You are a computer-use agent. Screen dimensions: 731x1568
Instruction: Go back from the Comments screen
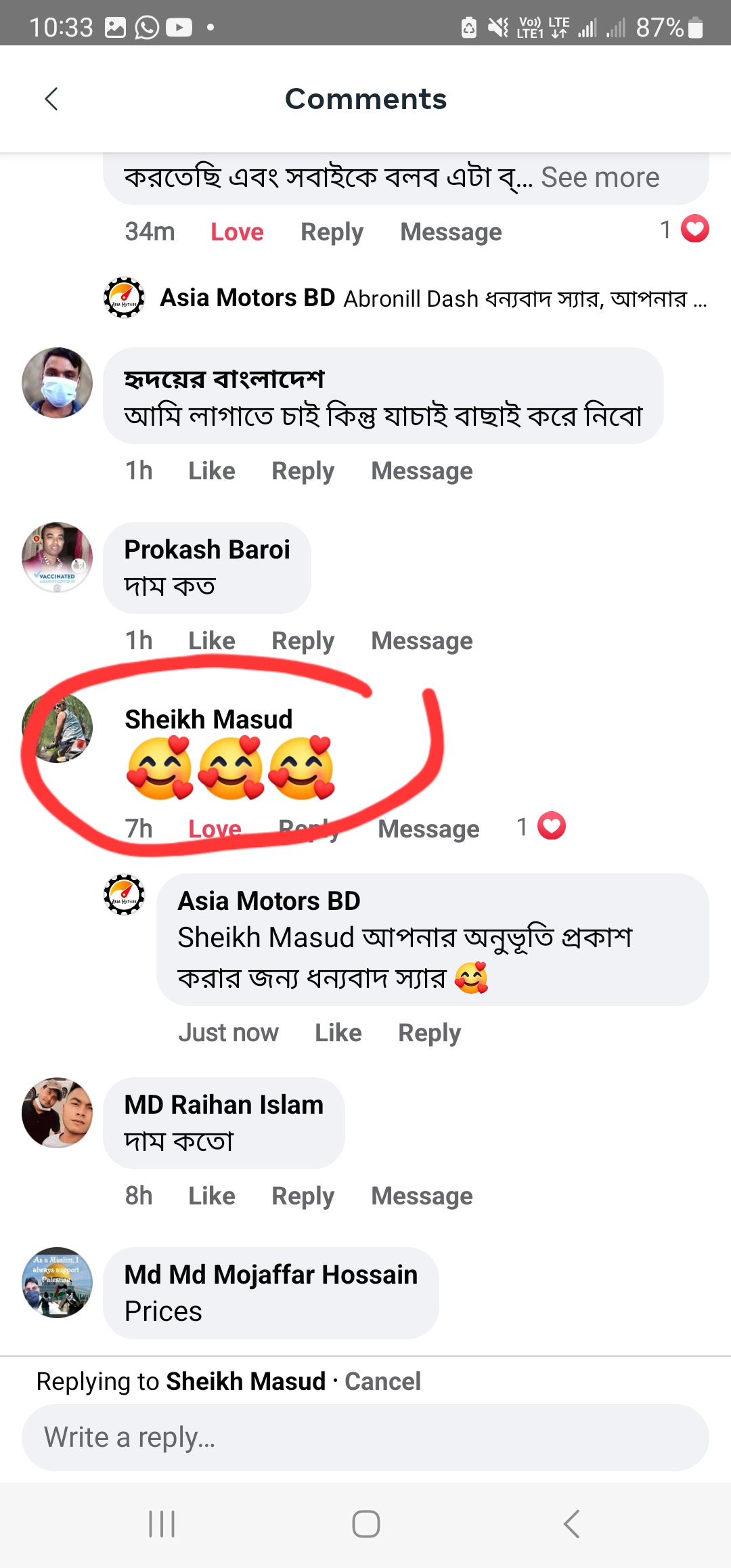(51, 99)
